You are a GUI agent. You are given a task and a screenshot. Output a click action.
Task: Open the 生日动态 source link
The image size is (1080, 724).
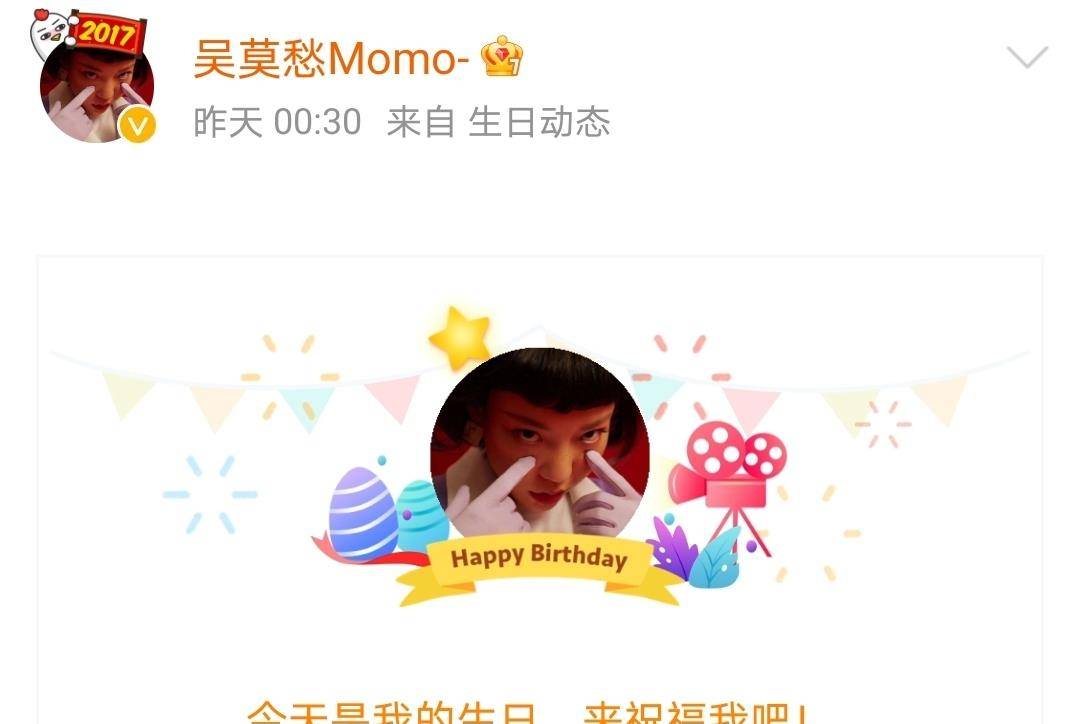[539, 123]
